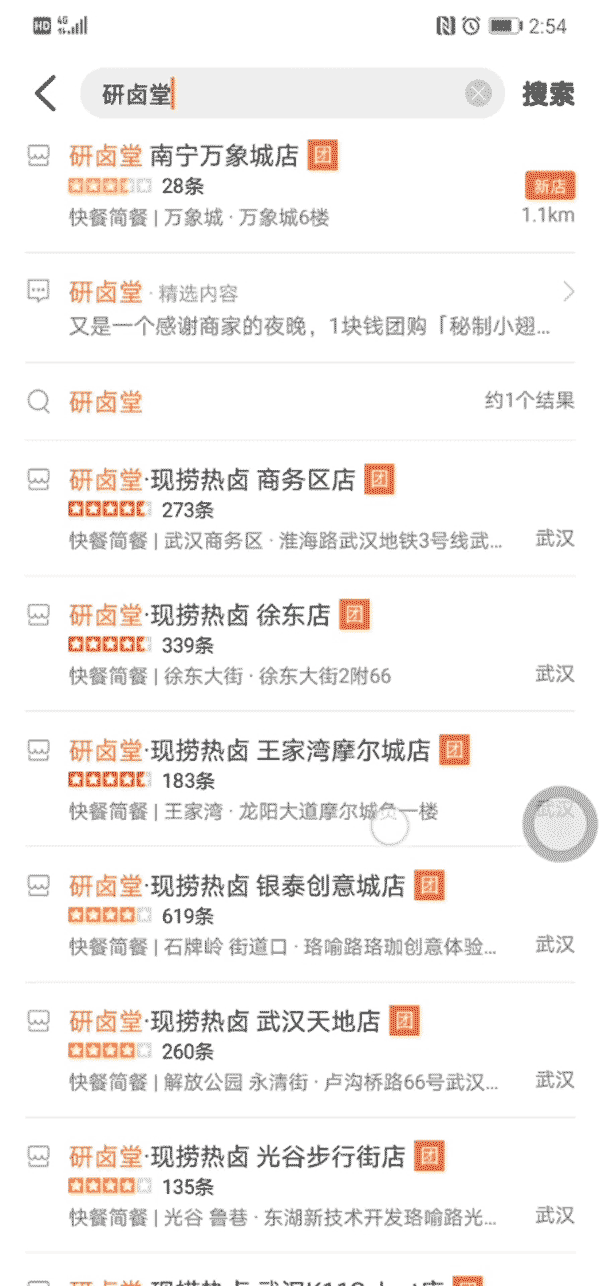Screen dimensions: 600x1286
Task: Clear the search text with the X
Action: (x=479, y=94)
